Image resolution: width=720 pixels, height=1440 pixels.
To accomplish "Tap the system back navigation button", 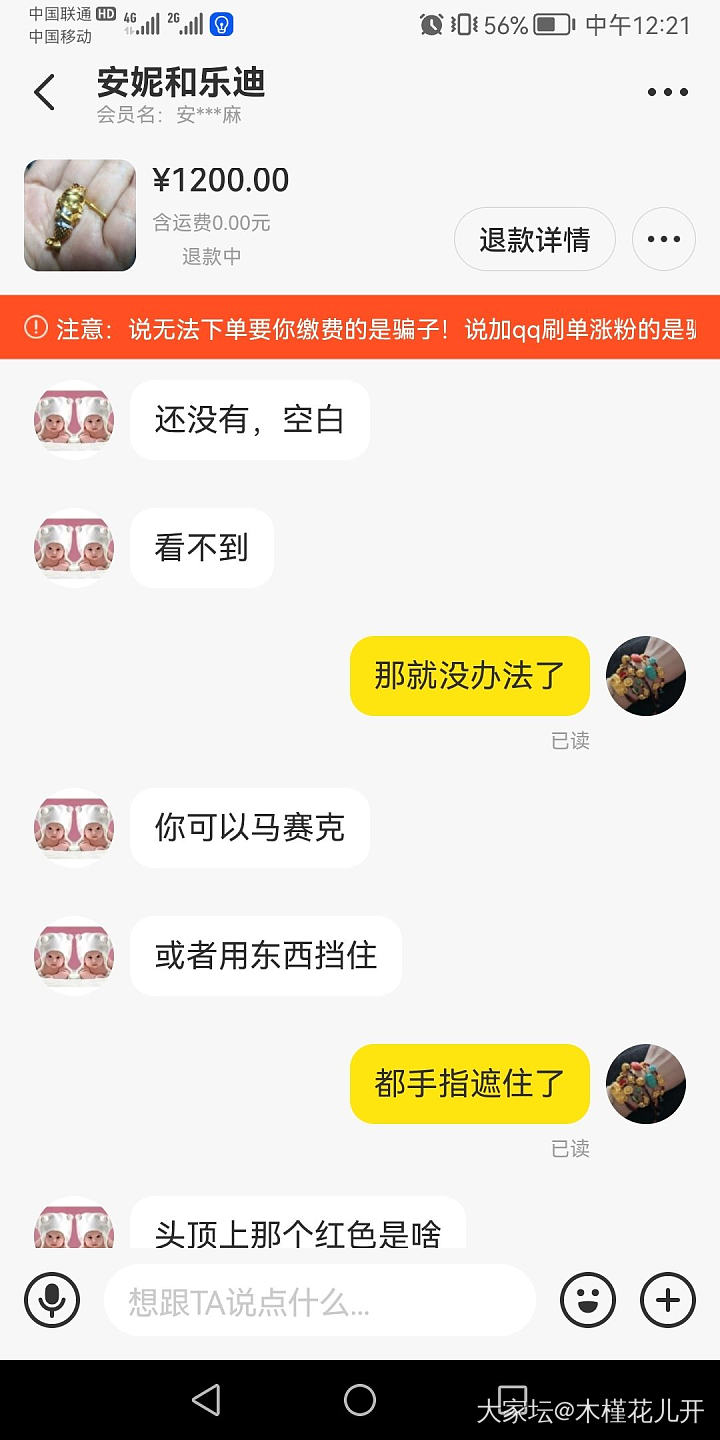I will coord(206,1400).
